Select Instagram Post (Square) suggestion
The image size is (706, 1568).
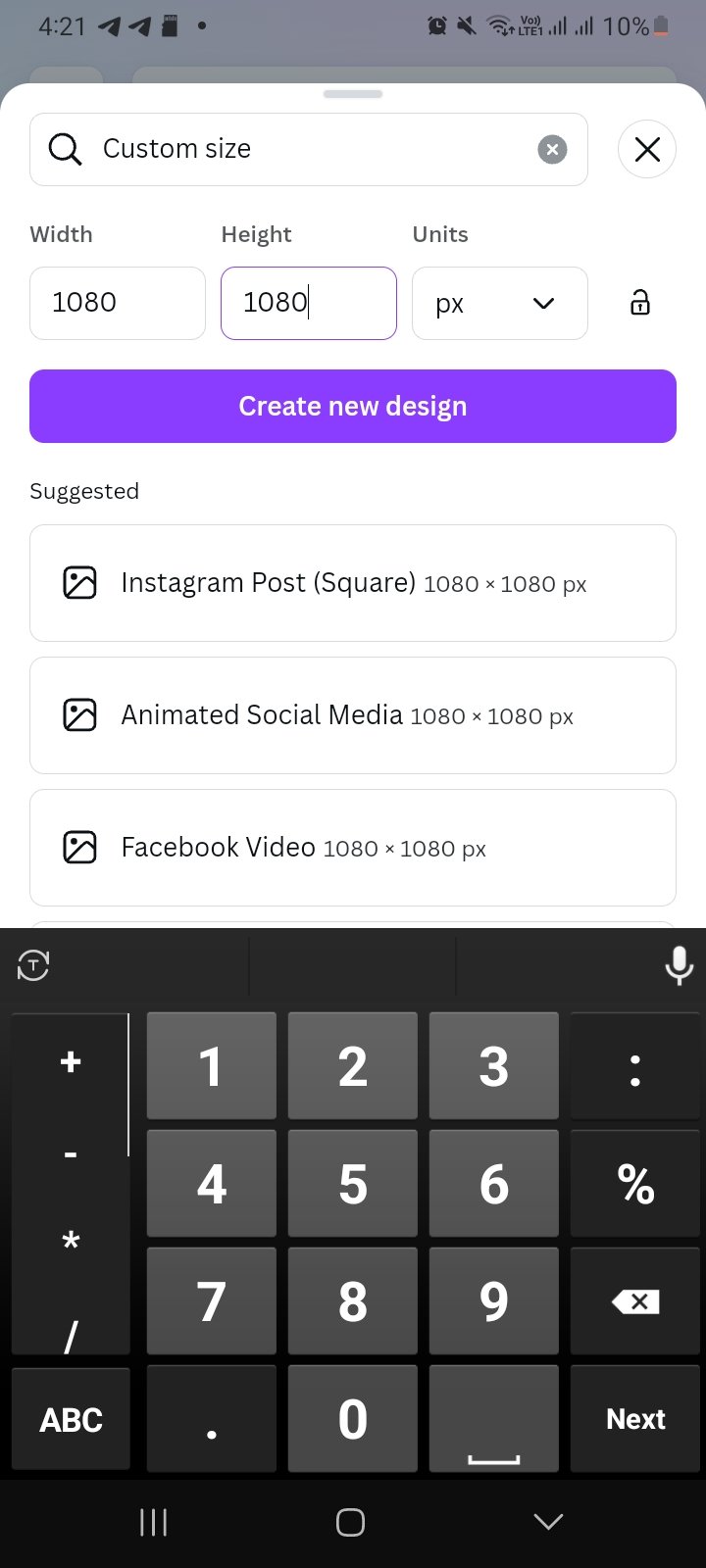353,583
